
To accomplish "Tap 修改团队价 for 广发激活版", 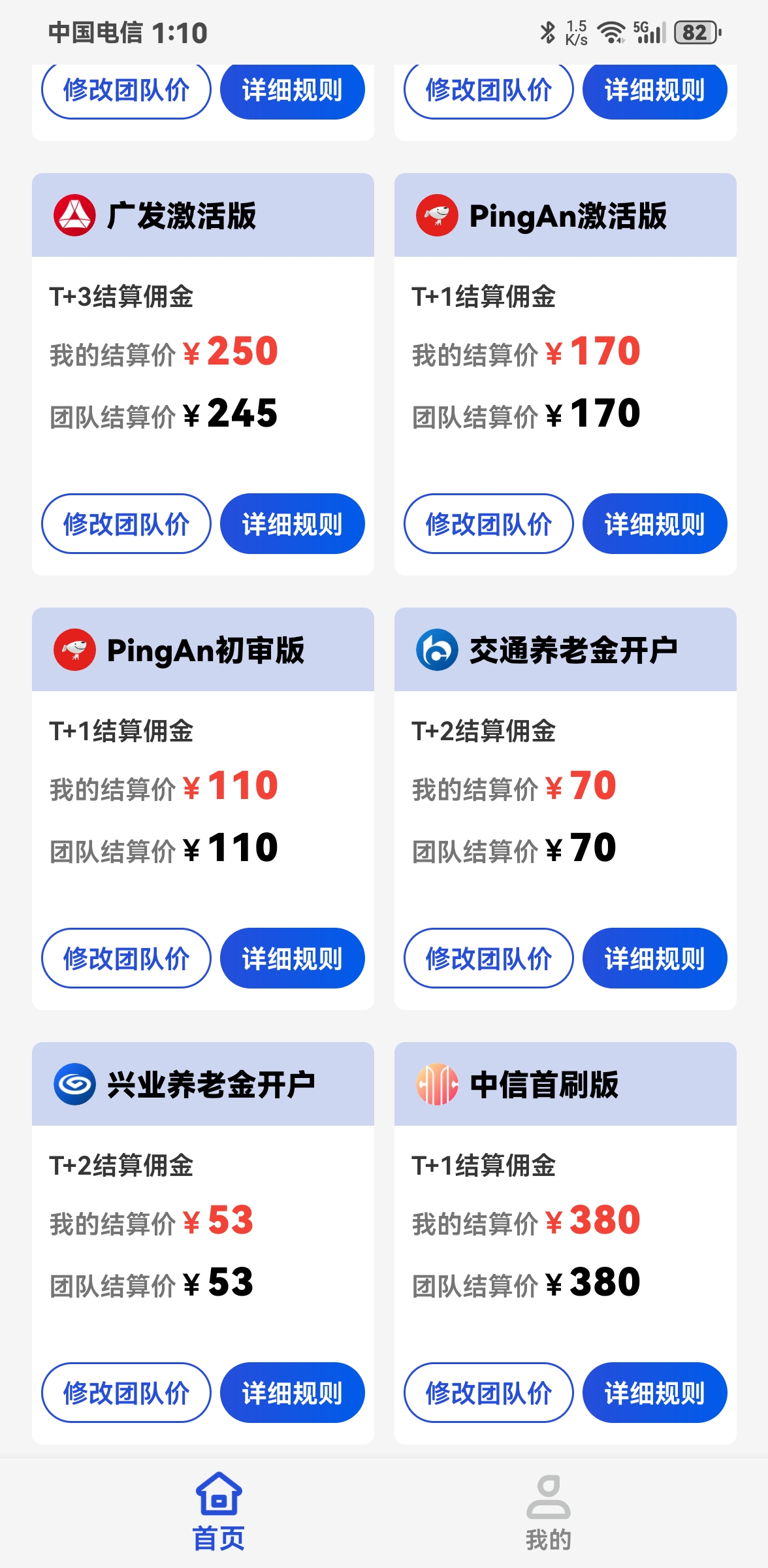I will point(126,523).
